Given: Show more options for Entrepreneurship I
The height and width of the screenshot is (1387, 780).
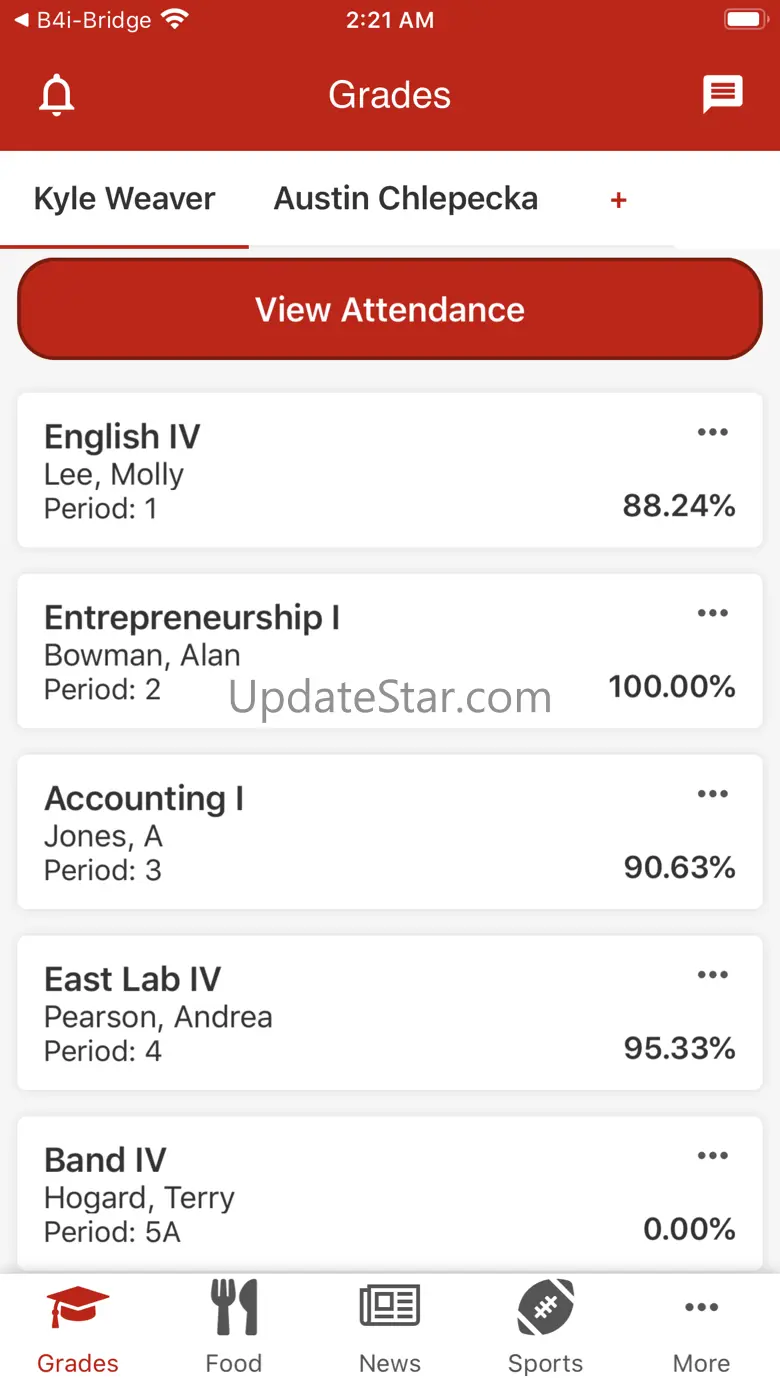Looking at the screenshot, I should pyautogui.click(x=712, y=613).
